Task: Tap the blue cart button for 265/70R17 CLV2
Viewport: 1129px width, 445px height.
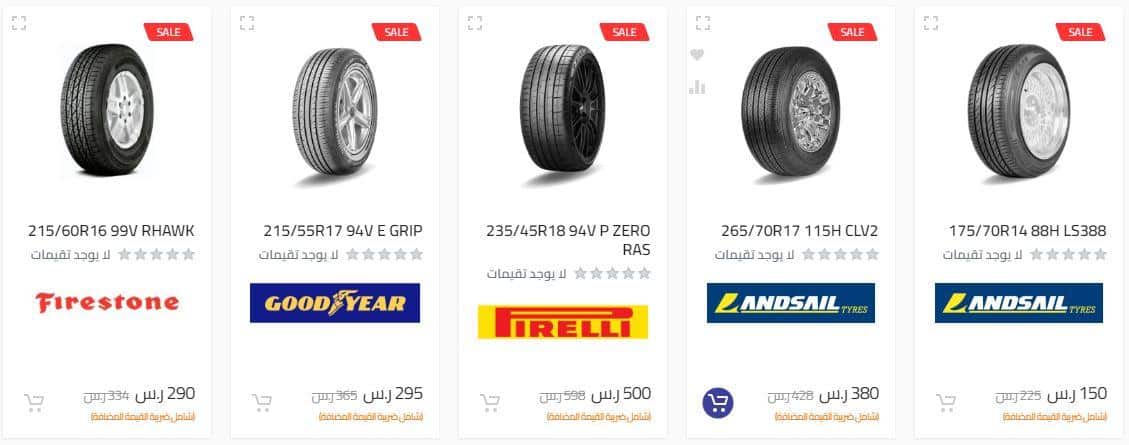Action: click(718, 403)
